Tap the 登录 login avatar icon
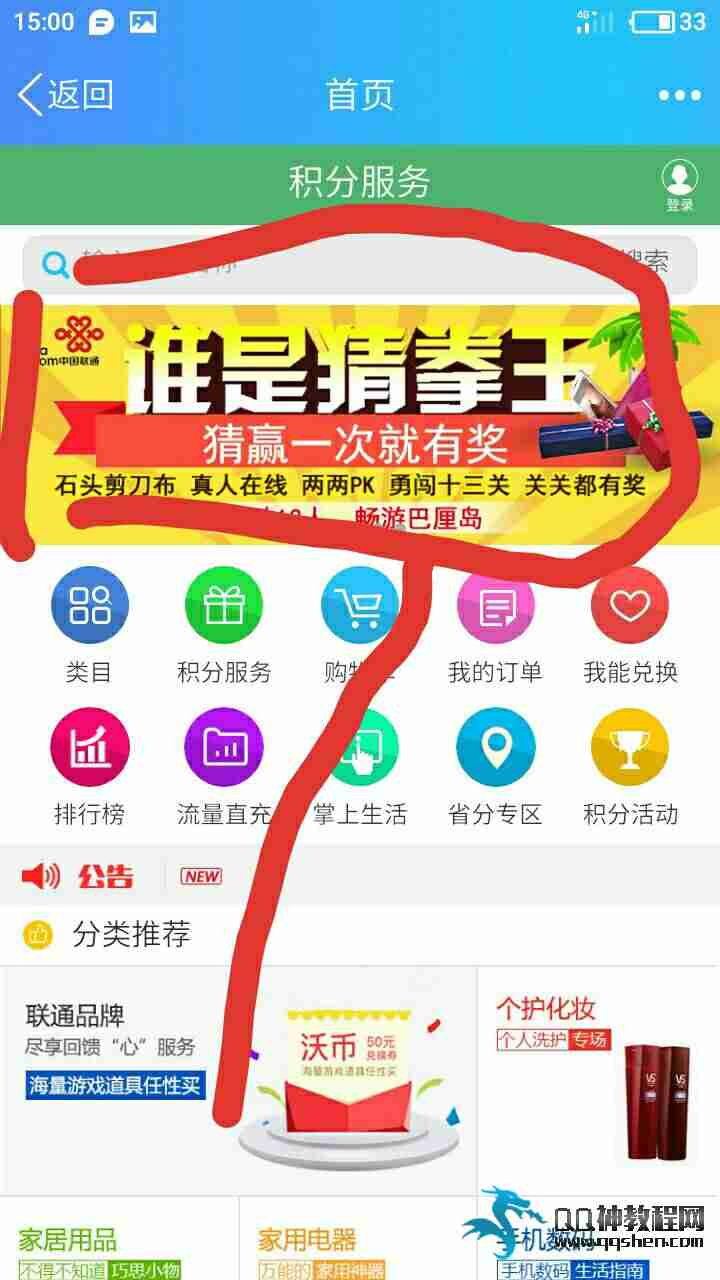 pyautogui.click(x=679, y=184)
